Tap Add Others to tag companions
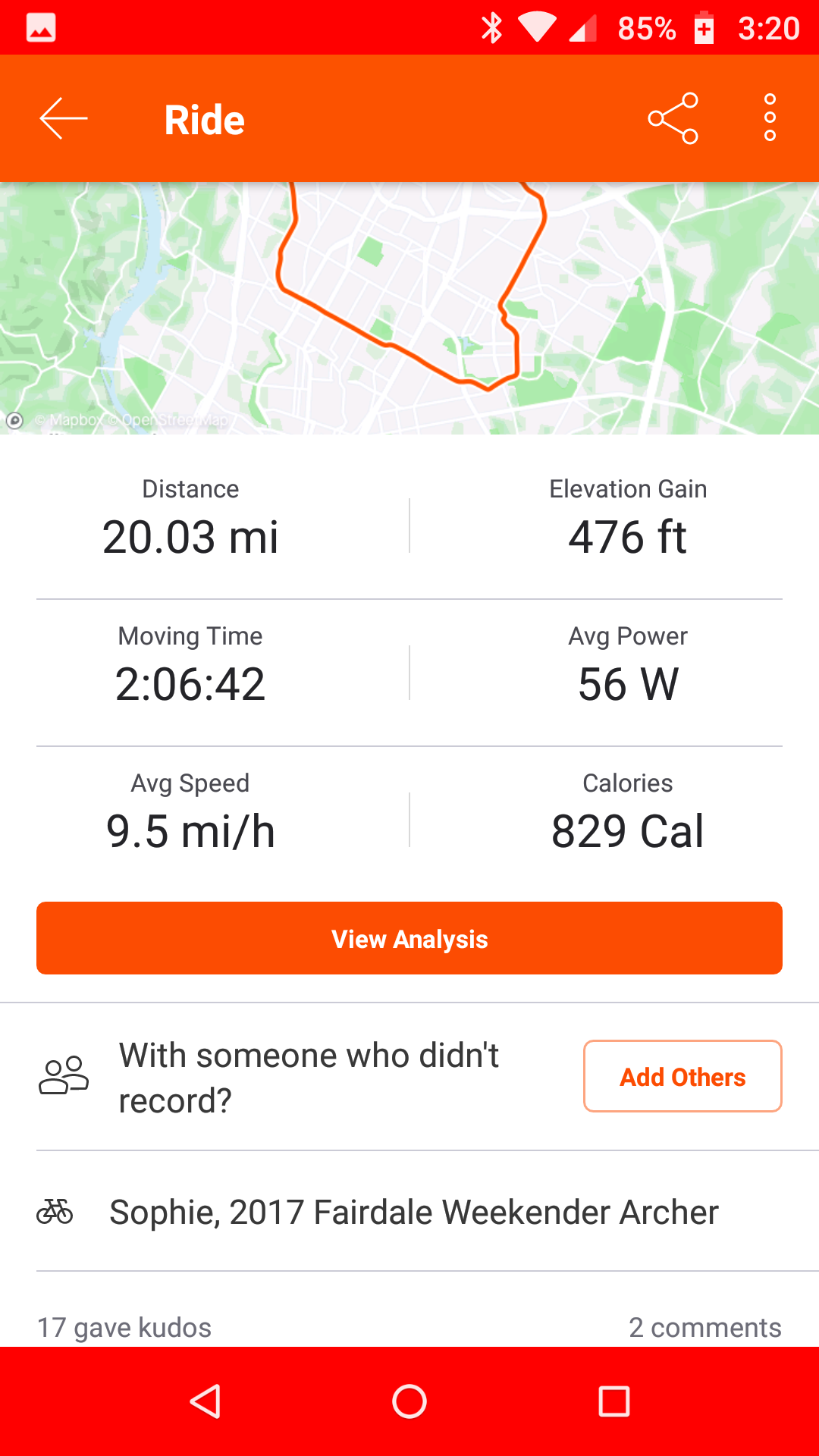The height and width of the screenshot is (1456, 819). pyautogui.click(x=682, y=1076)
